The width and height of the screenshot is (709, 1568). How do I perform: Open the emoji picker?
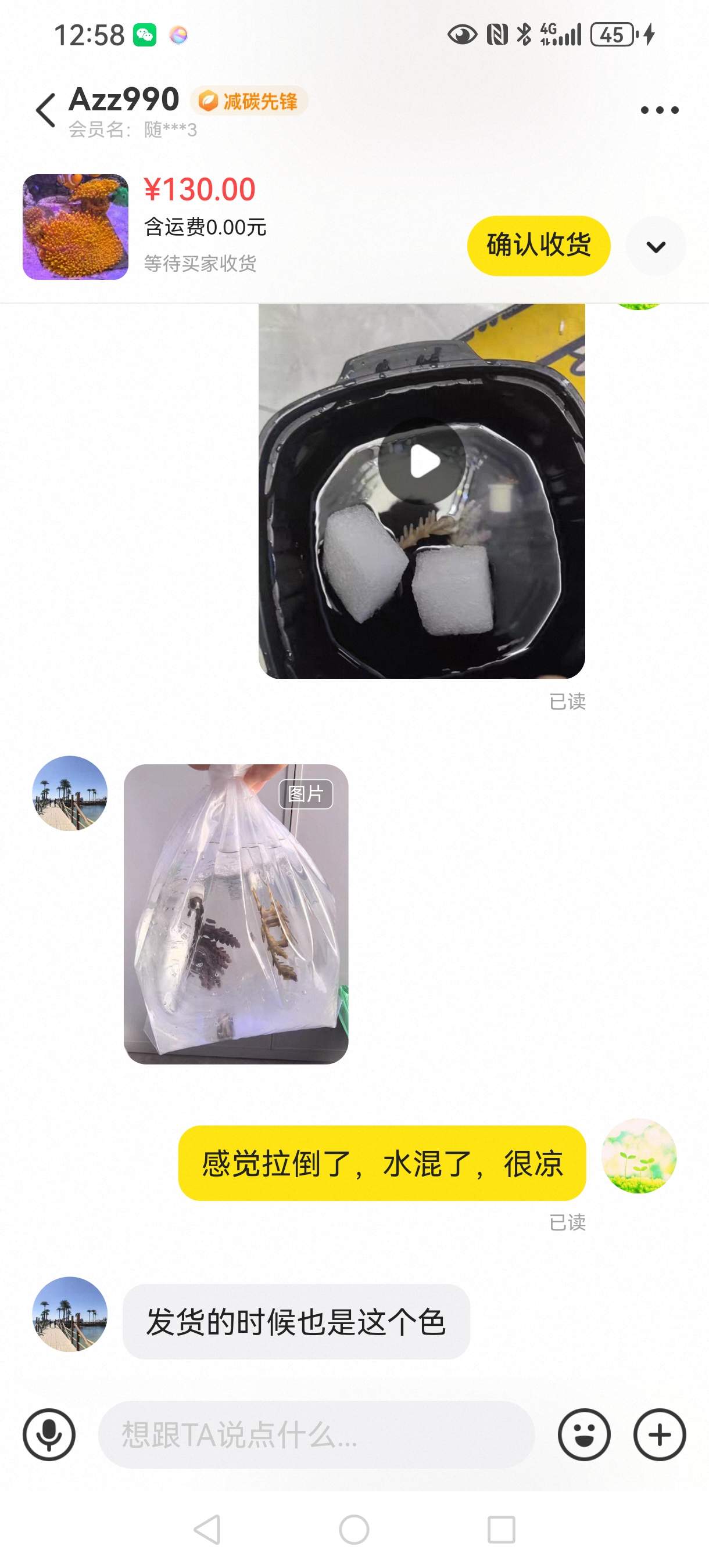point(583,1434)
